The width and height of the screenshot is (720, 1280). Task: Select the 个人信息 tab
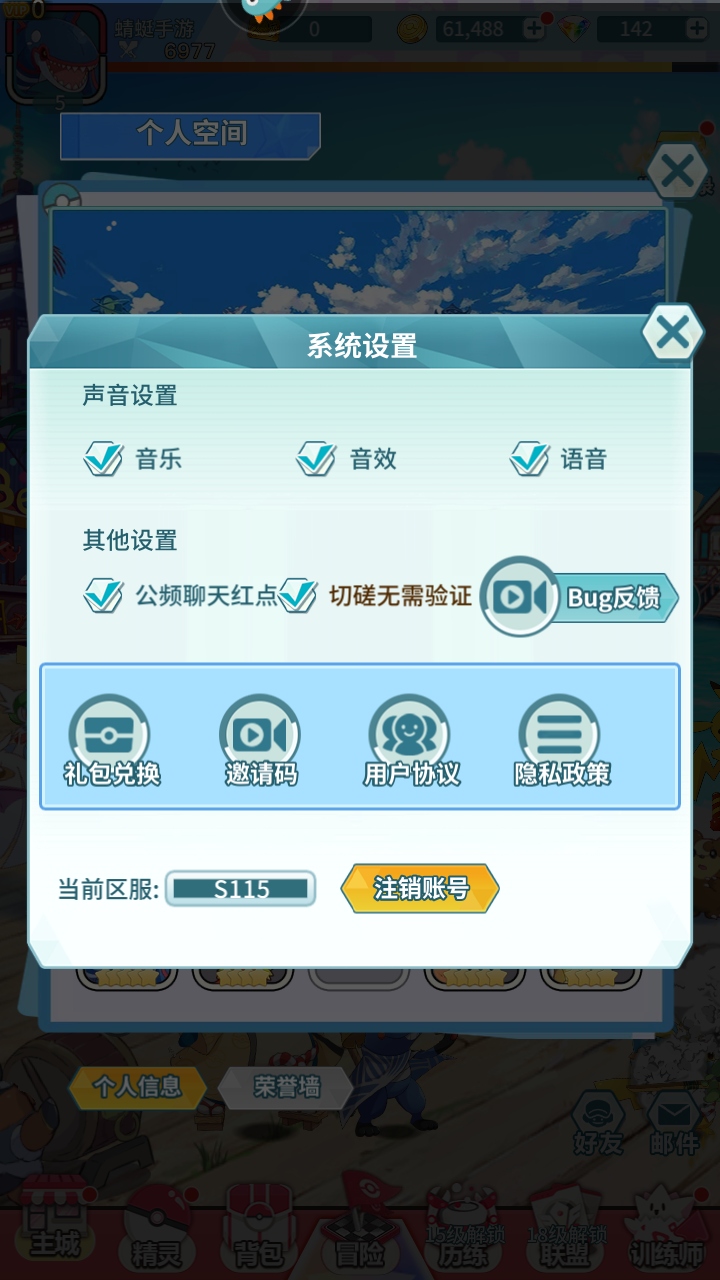[137, 1087]
